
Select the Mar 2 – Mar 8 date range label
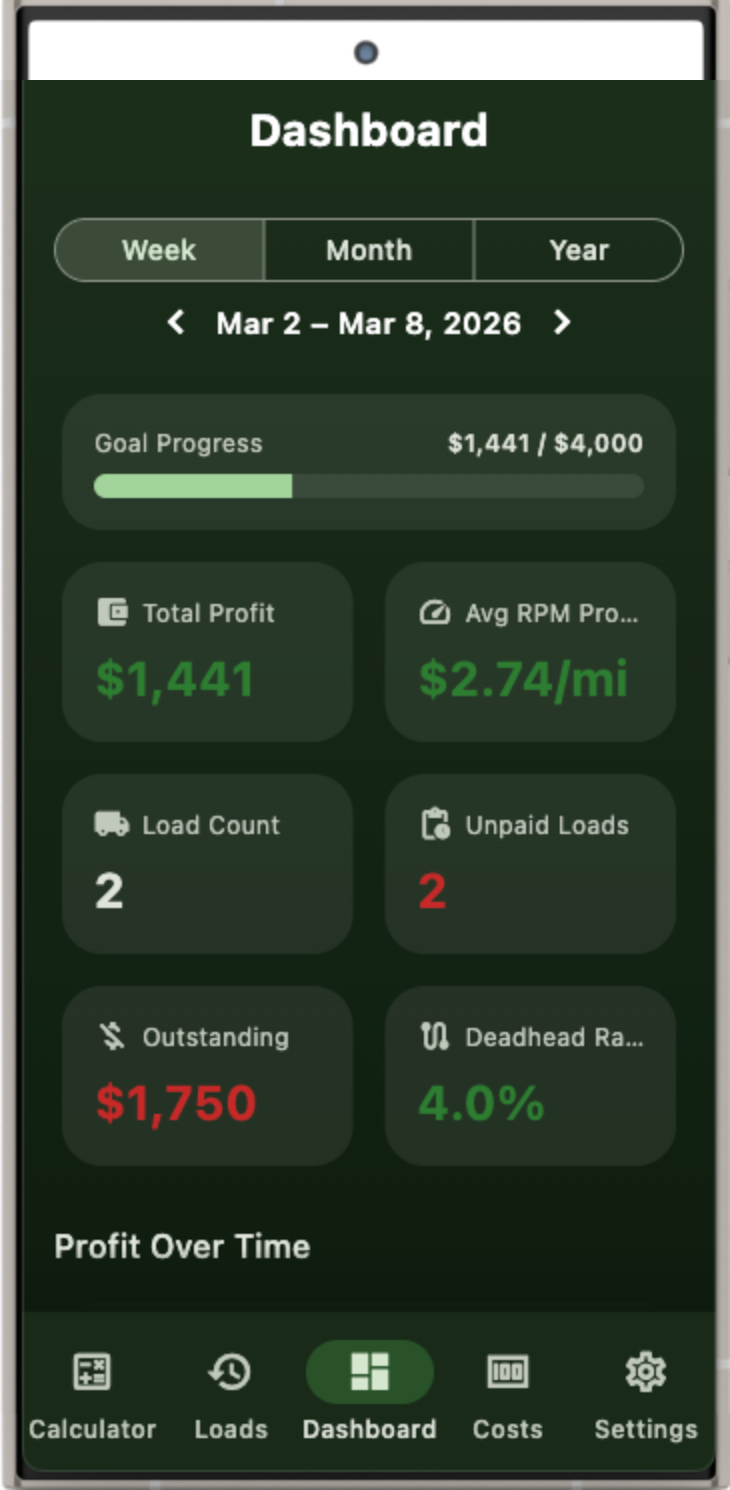pos(369,323)
